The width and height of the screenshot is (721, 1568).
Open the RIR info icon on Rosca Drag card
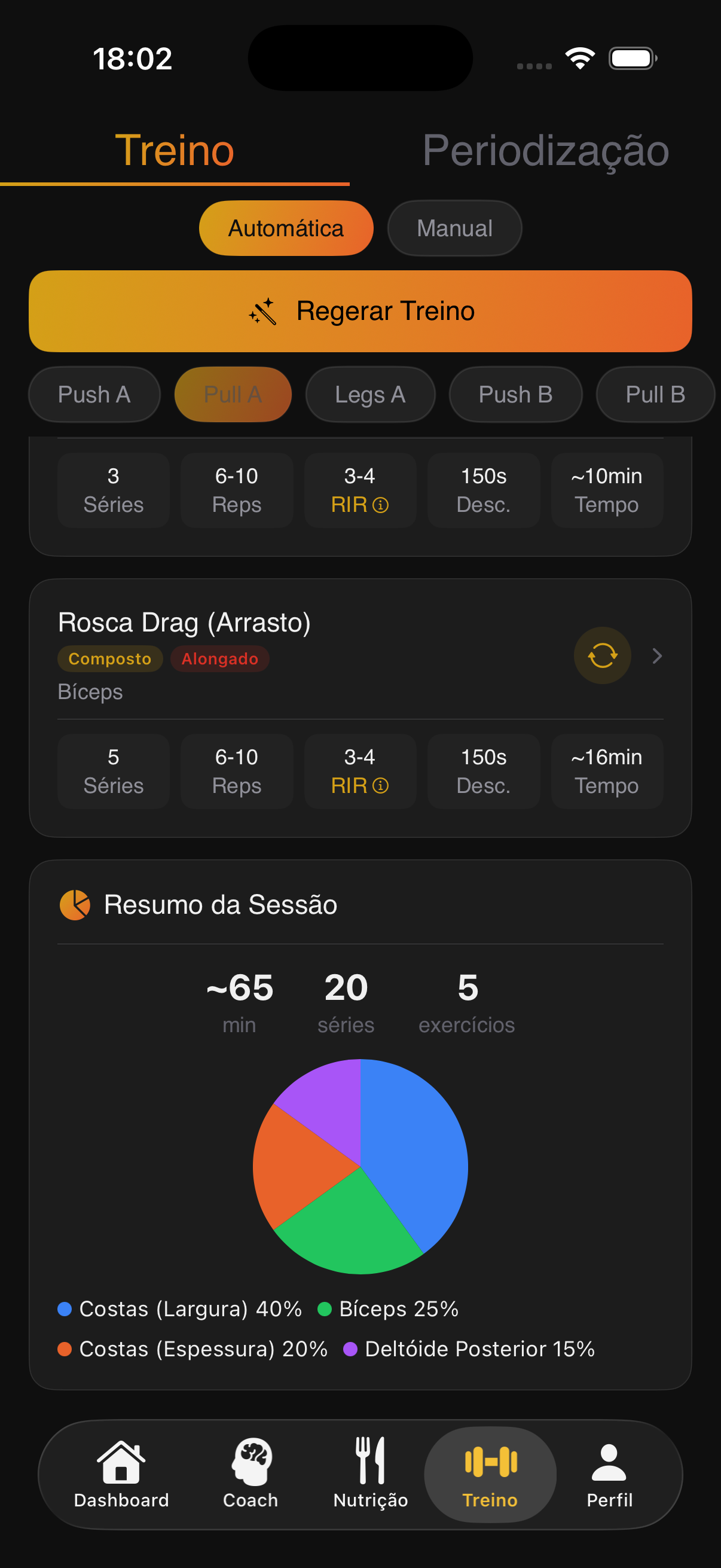[x=381, y=786]
